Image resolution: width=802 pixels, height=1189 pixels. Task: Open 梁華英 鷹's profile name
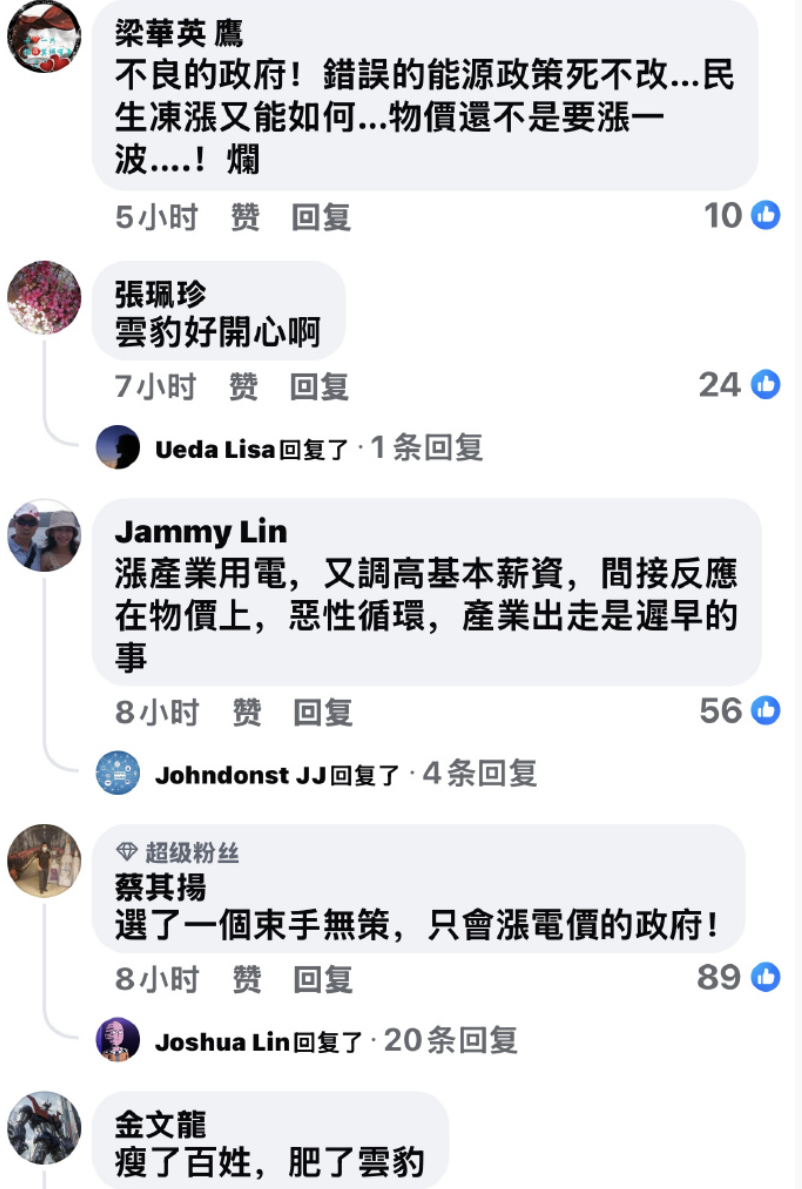pos(179,34)
